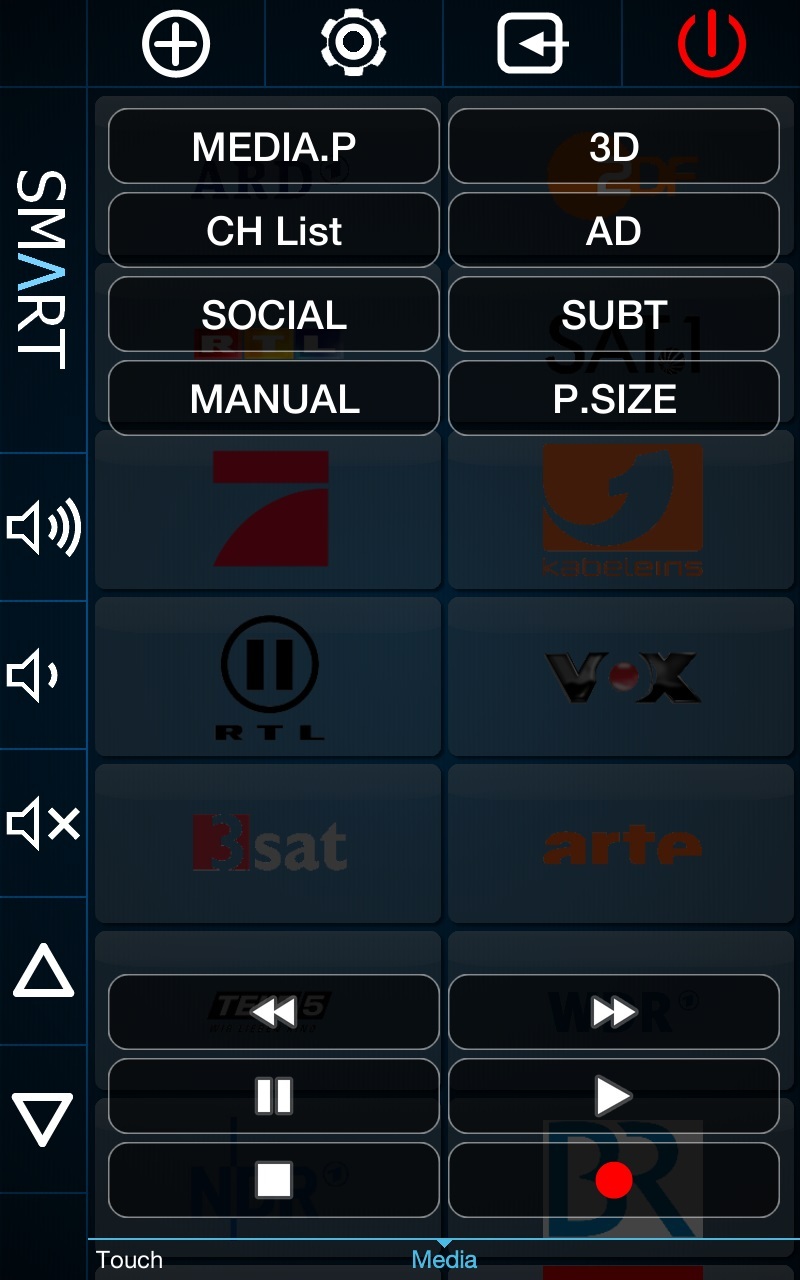
Task: Fast forward playback
Action: [x=613, y=1013]
